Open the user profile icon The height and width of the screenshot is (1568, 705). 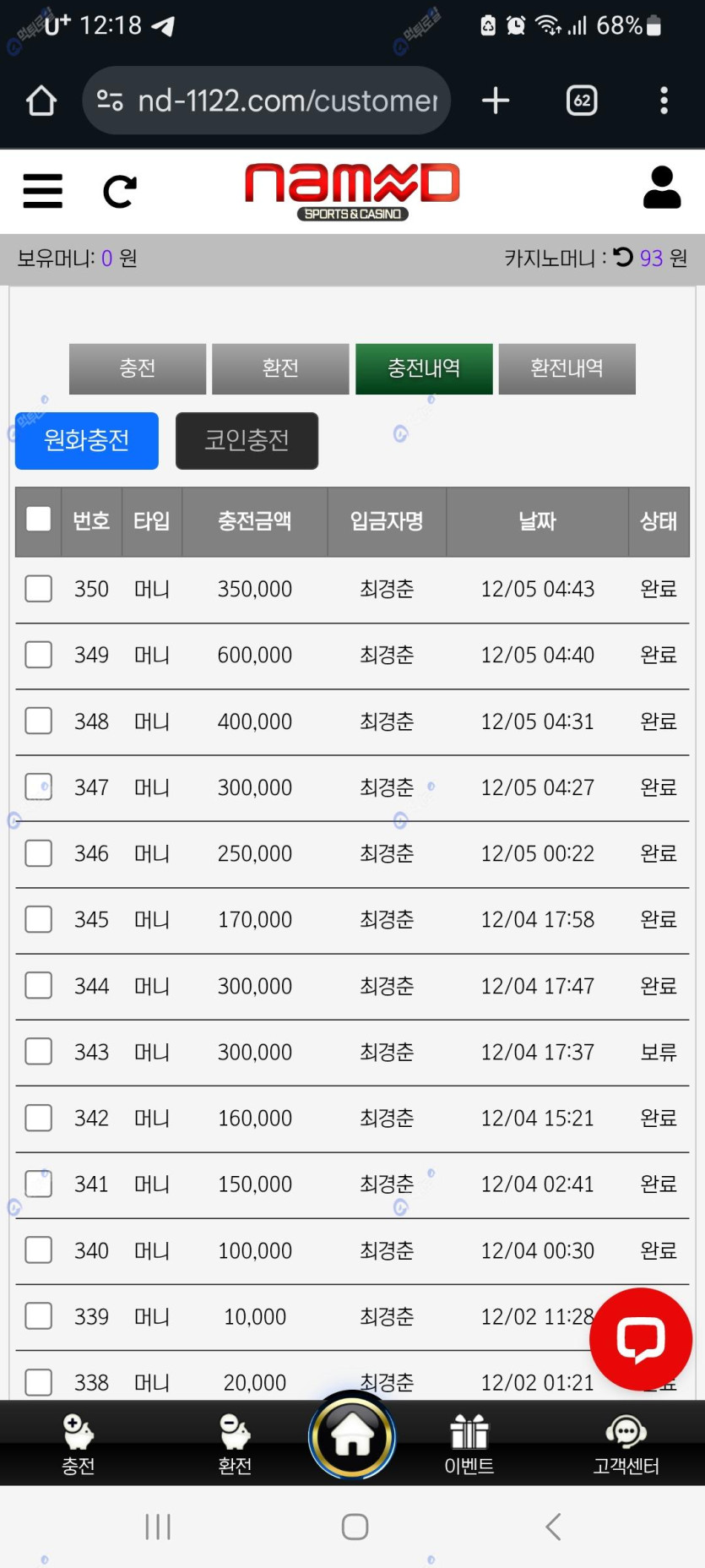(x=661, y=188)
